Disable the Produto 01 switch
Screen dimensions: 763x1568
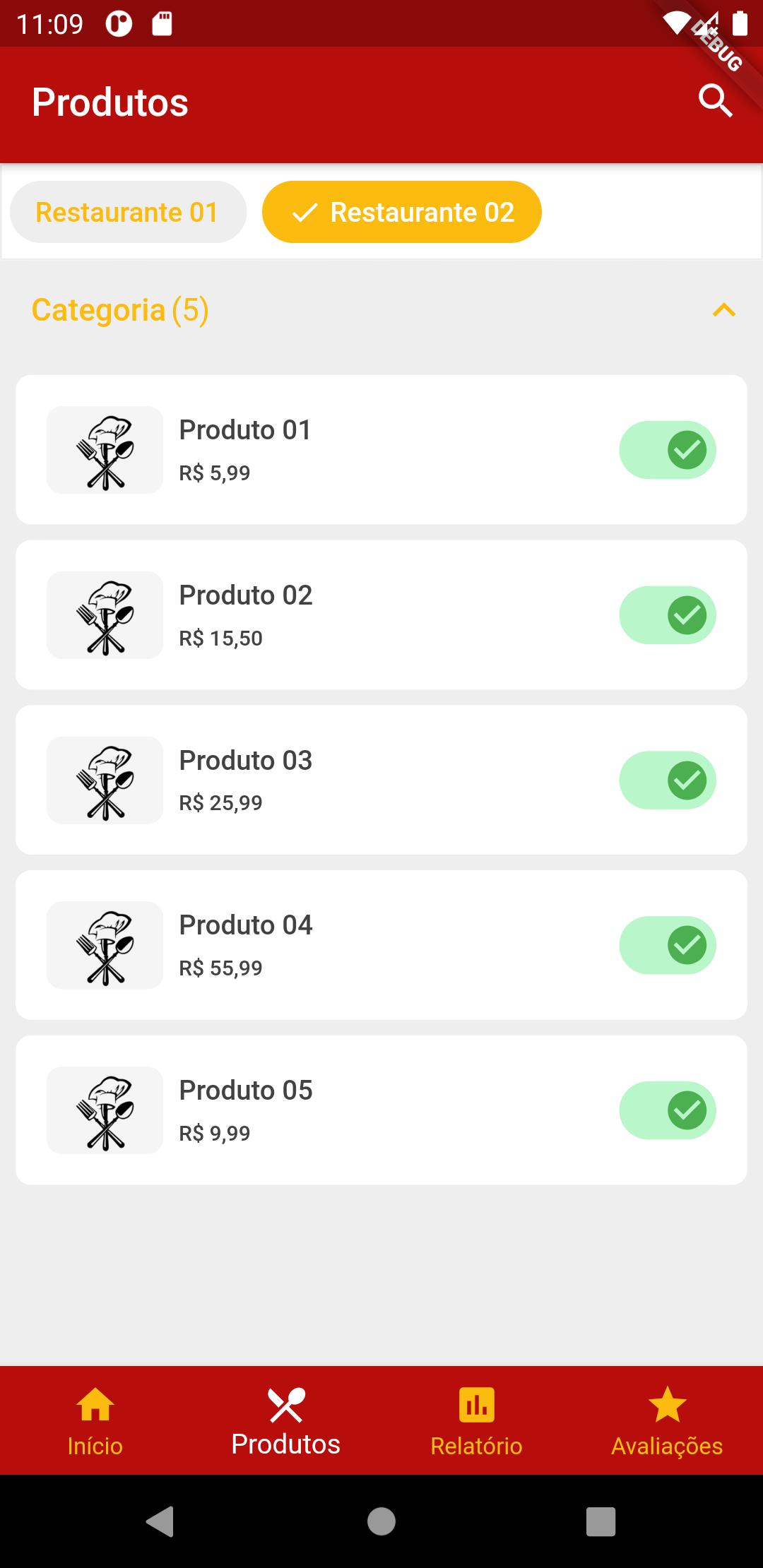pyautogui.click(x=668, y=450)
